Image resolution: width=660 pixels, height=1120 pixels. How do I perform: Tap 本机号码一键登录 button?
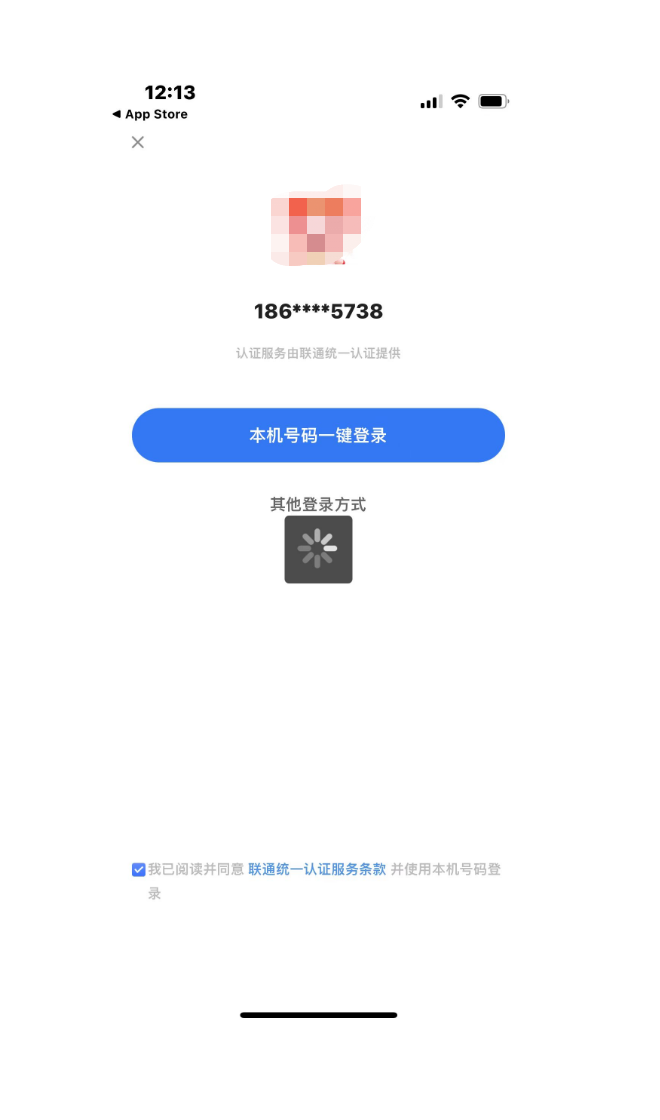(x=318, y=435)
